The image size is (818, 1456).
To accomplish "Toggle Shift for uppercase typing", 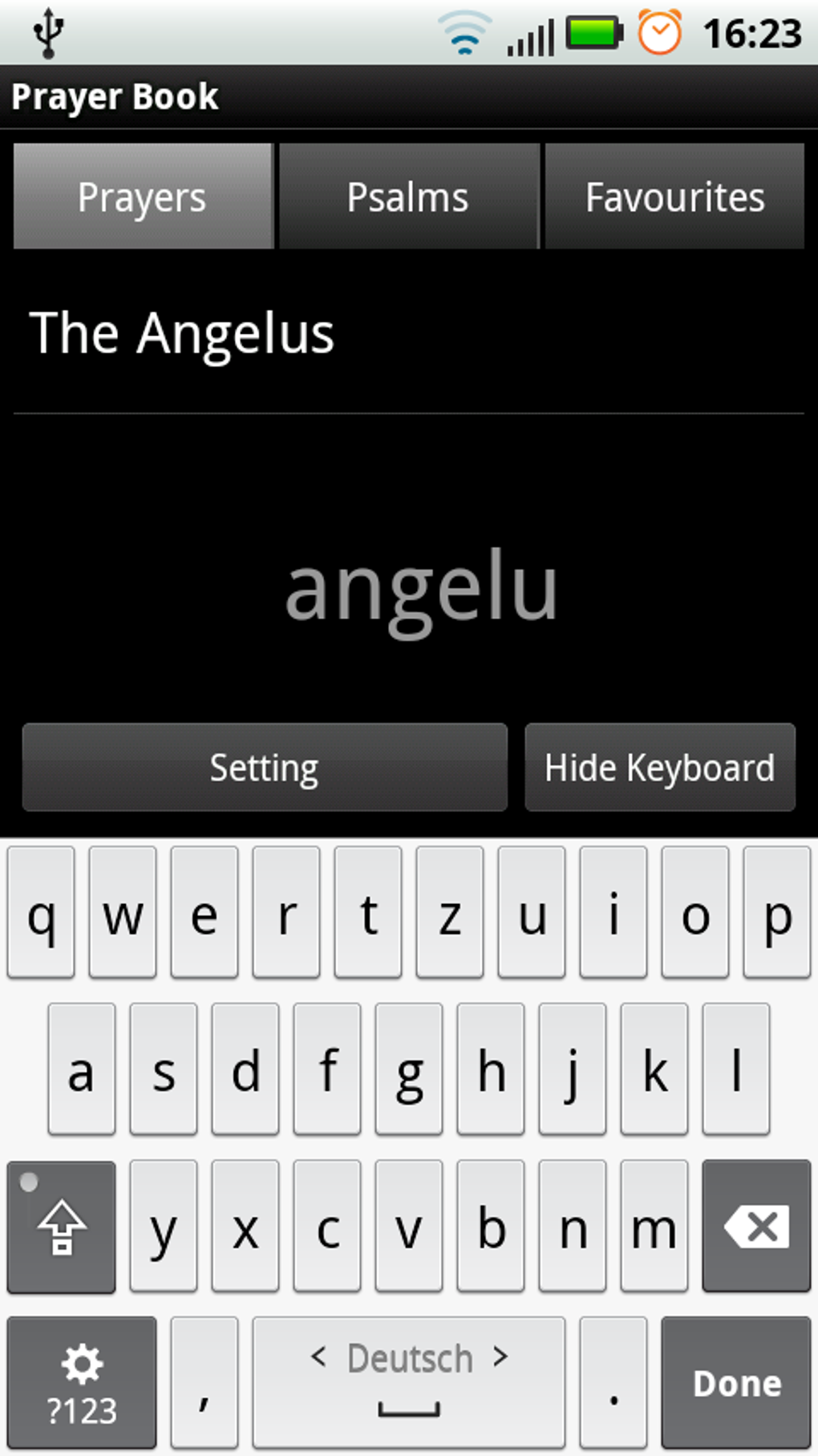I will pos(61,1227).
